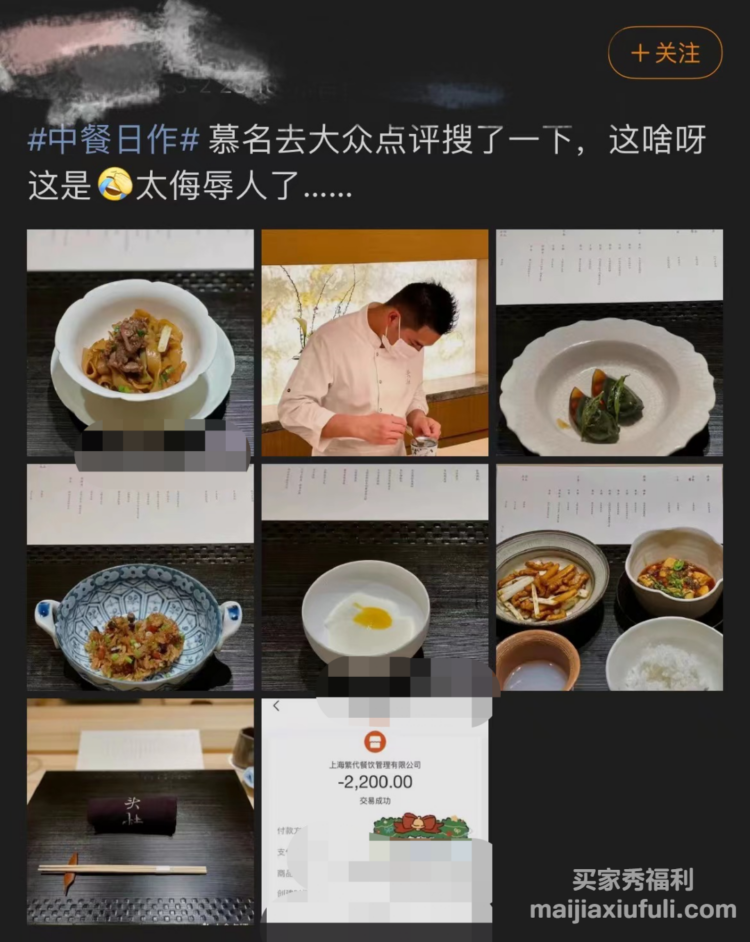Image resolution: width=750 pixels, height=942 pixels.
Task: Open the blue patterned bowl photo
Action: click(140, 577)
